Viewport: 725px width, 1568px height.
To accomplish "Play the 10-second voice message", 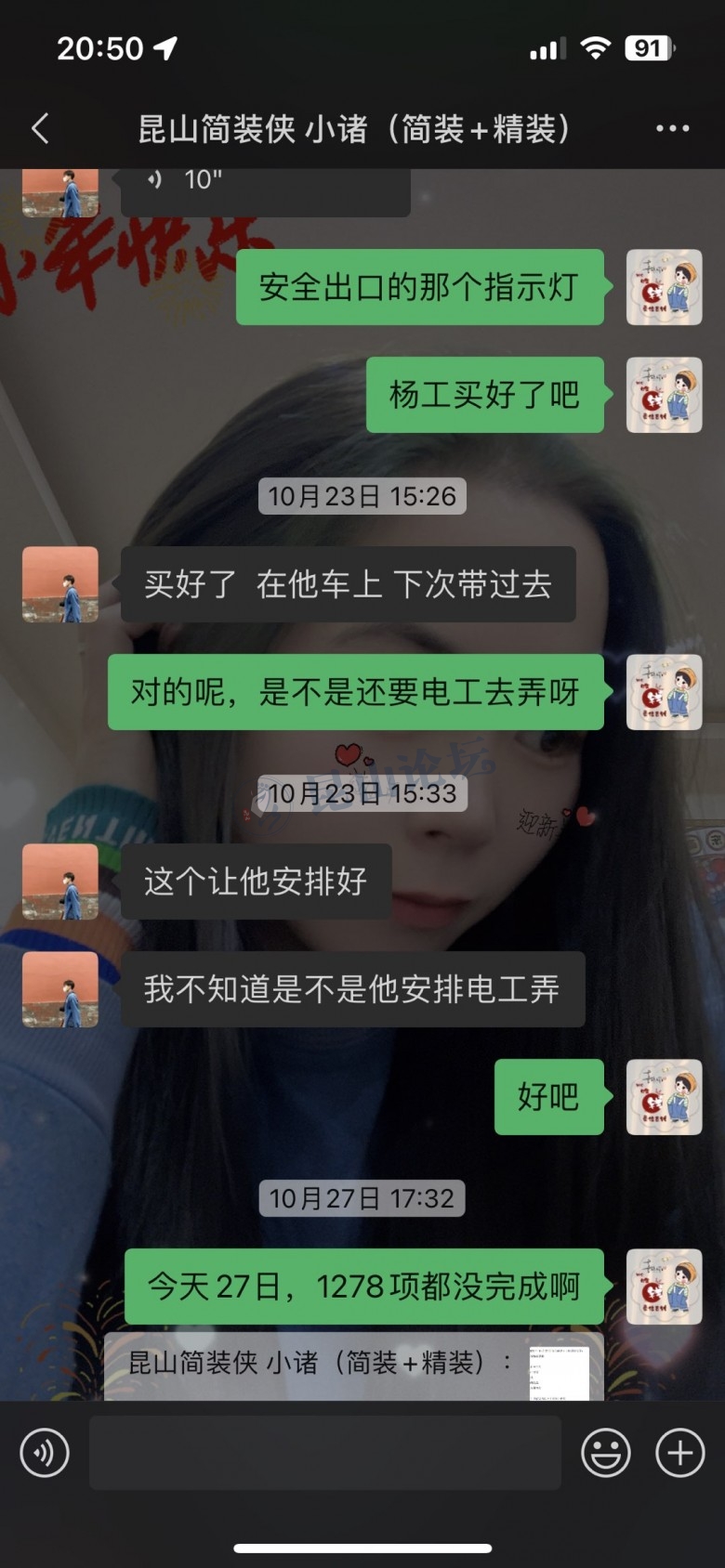I will [265, 184].
